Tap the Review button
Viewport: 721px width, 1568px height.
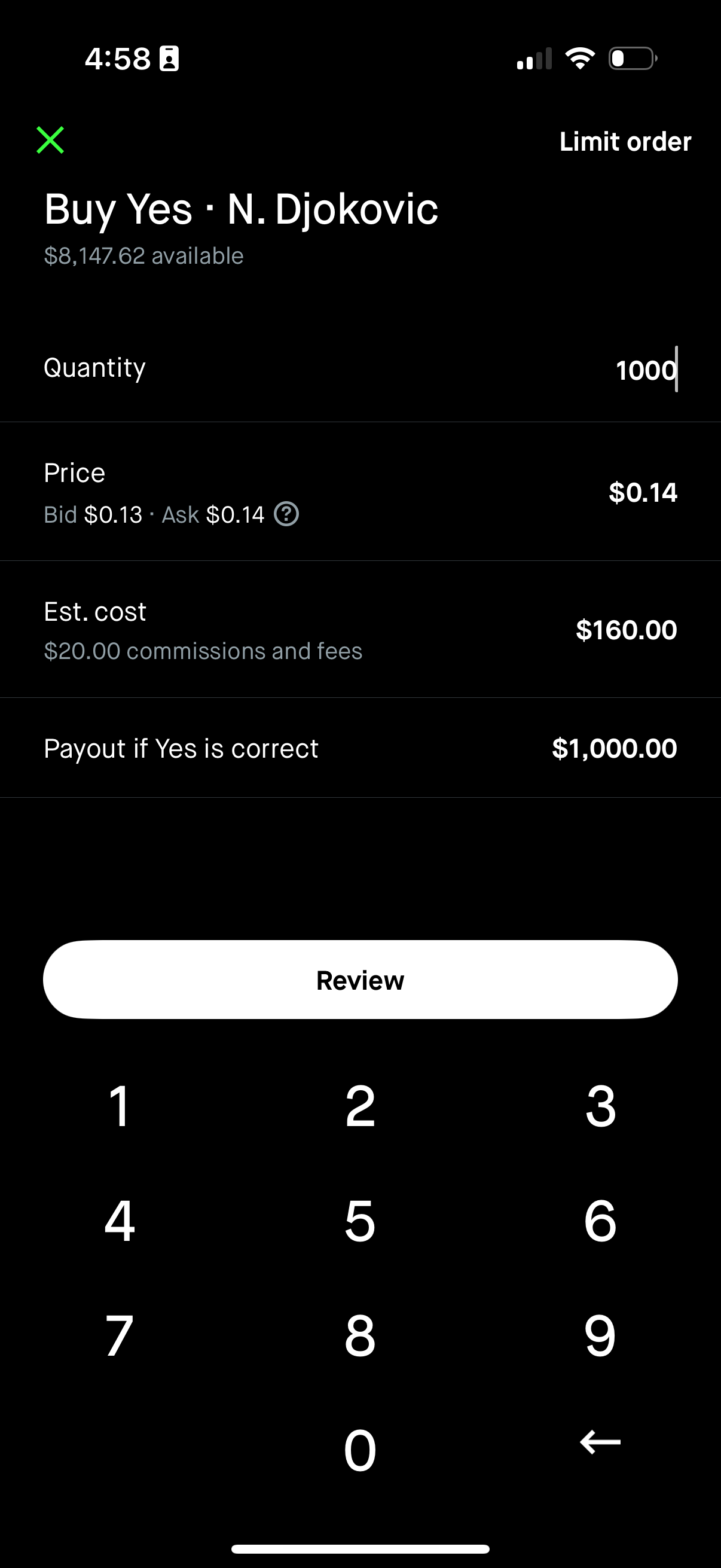[360, 980]
